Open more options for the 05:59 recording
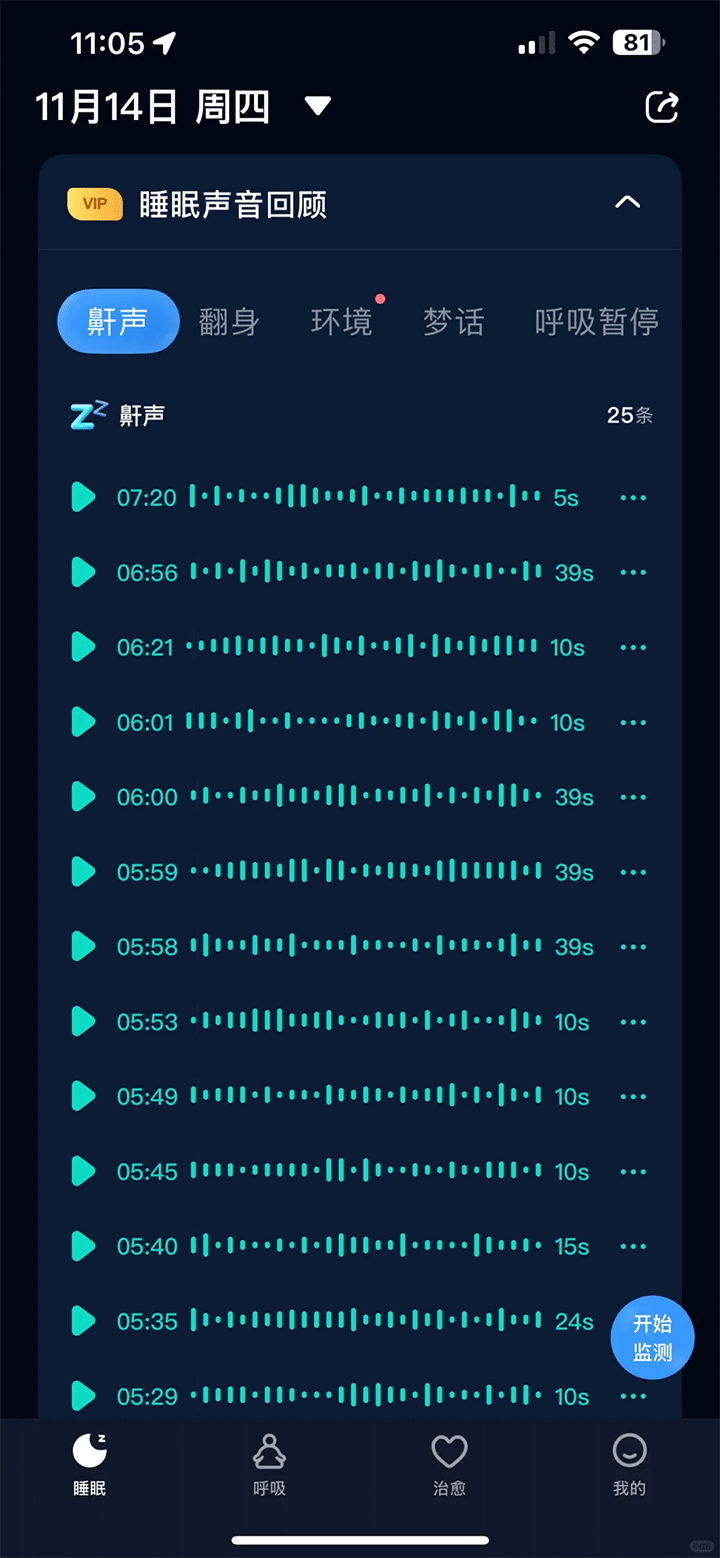720x1558 pixels. click(633, 872)
